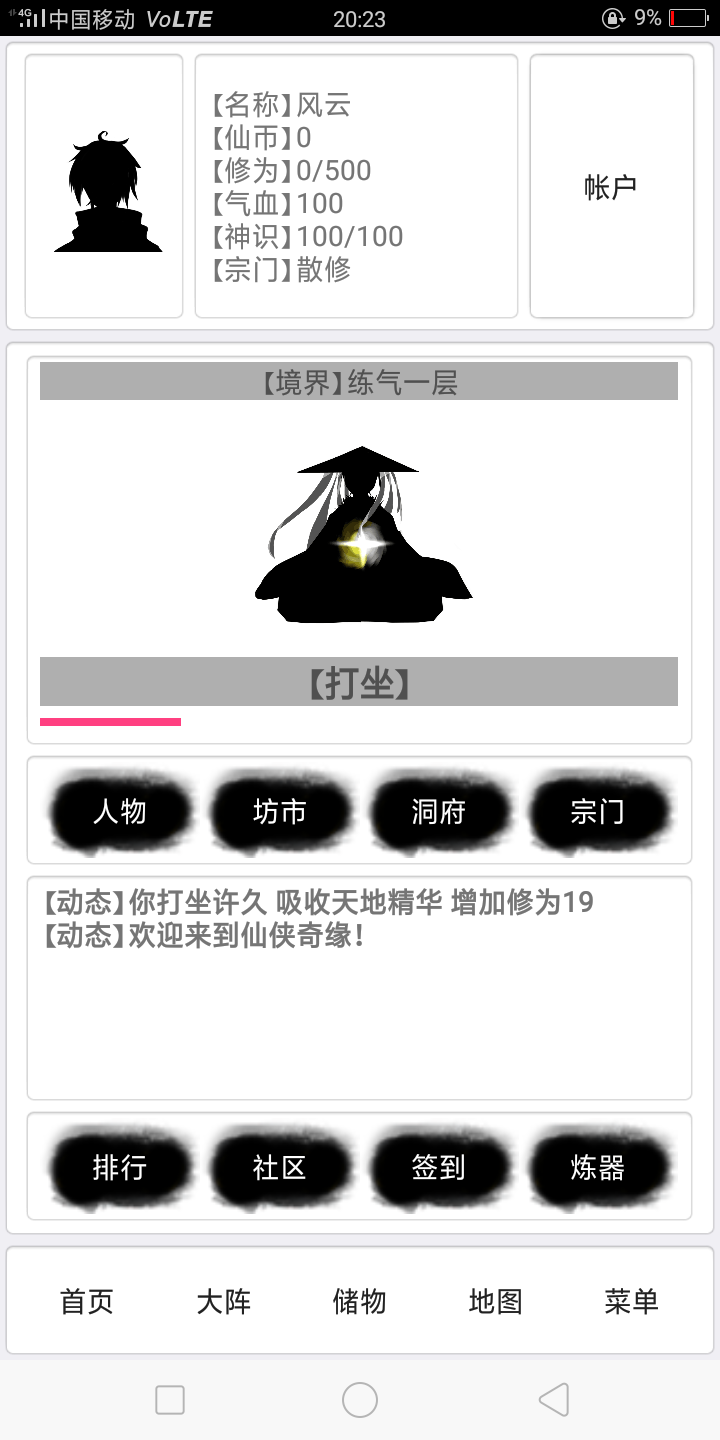The image size is (720, 1440).
Task: Open the 社区 community section
Action: (281, 1168)
